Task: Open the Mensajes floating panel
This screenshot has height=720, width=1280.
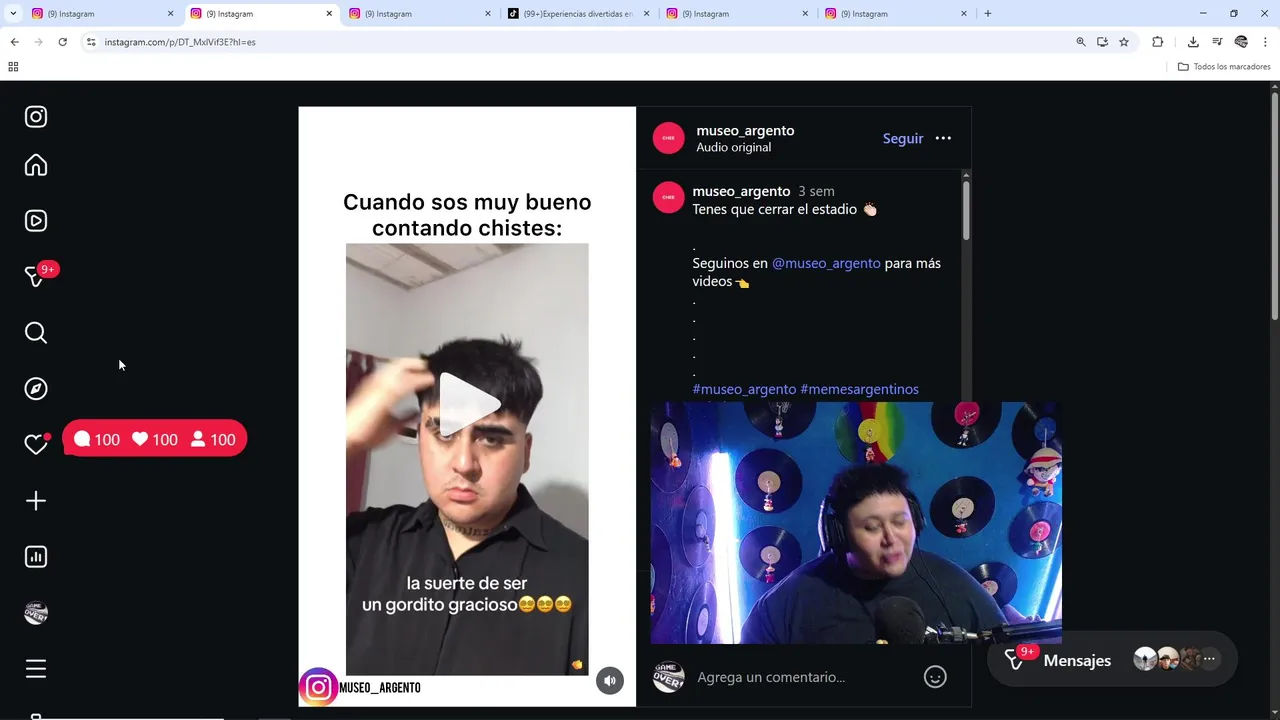Action: (1077, 660)
